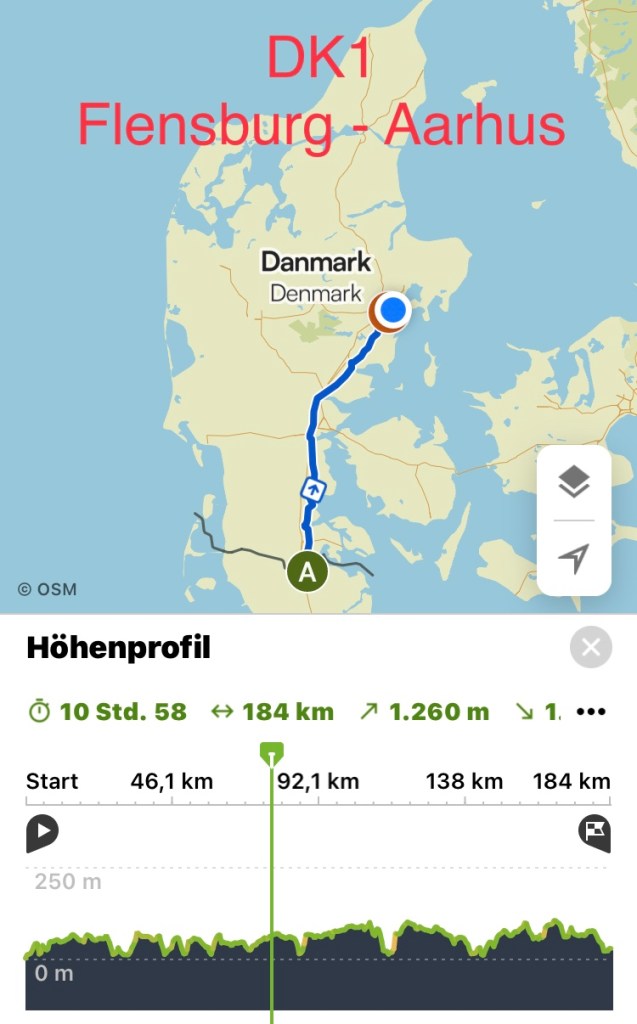Center the map on my location
The width and height of the screenshot is (637, 1024).
pyautogui.click(x=573, y=559)
